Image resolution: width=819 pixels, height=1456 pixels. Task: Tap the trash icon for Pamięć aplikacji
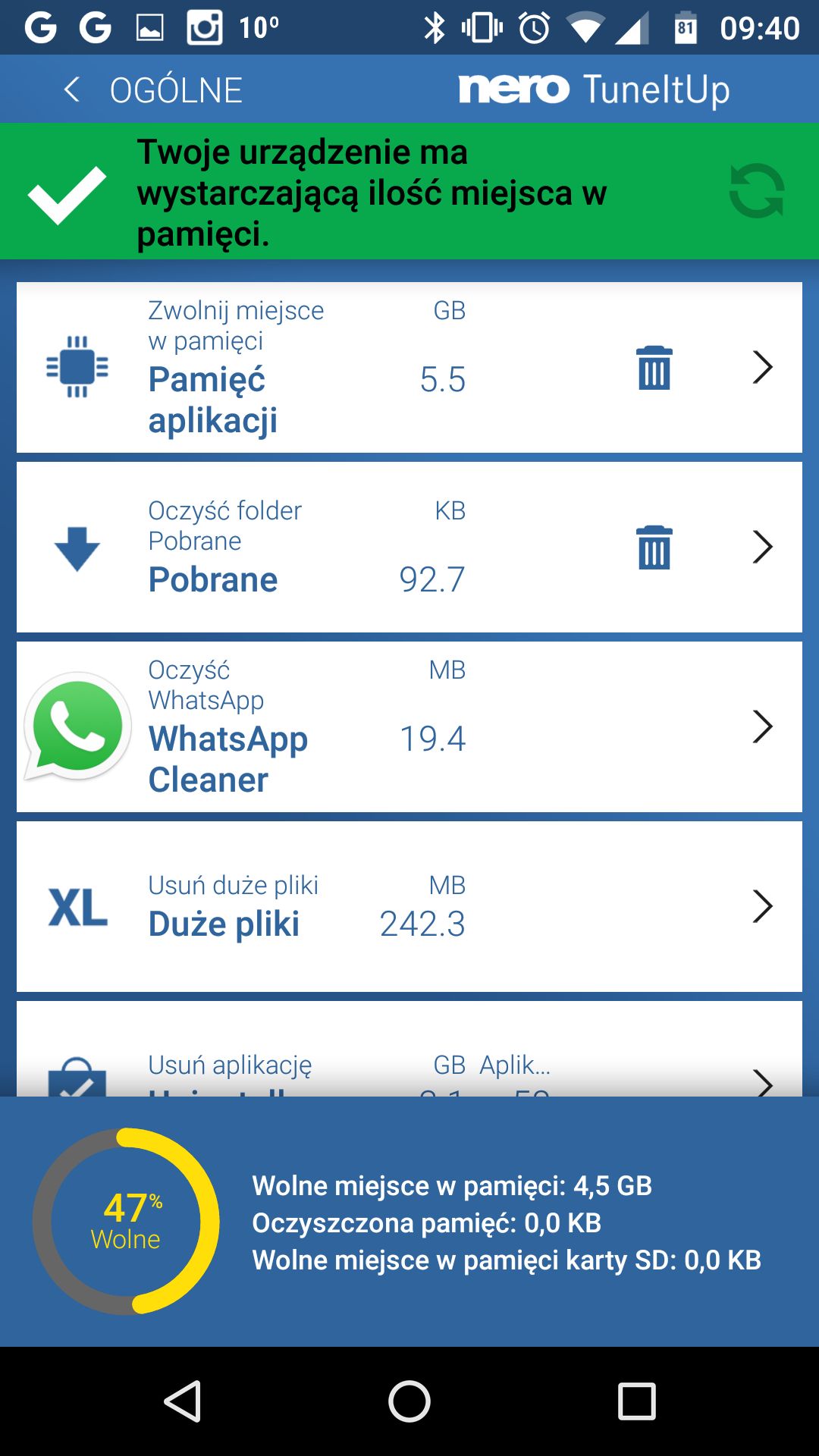coord(654,368)
